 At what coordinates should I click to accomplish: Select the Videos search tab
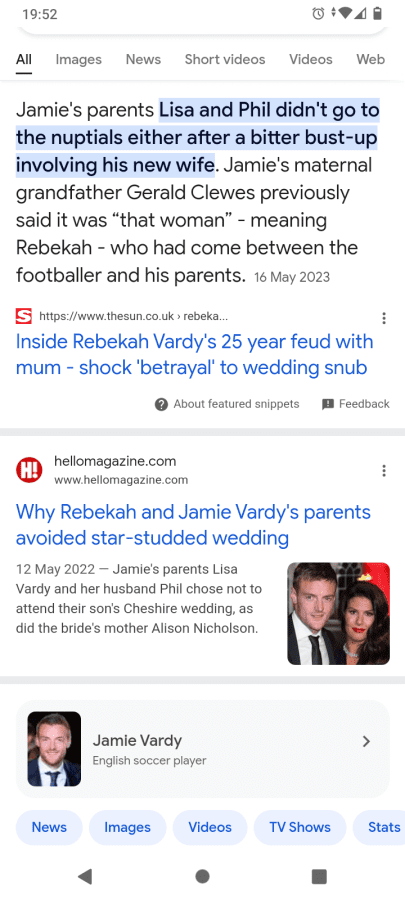pyautogui.click(x=310, y=60)
